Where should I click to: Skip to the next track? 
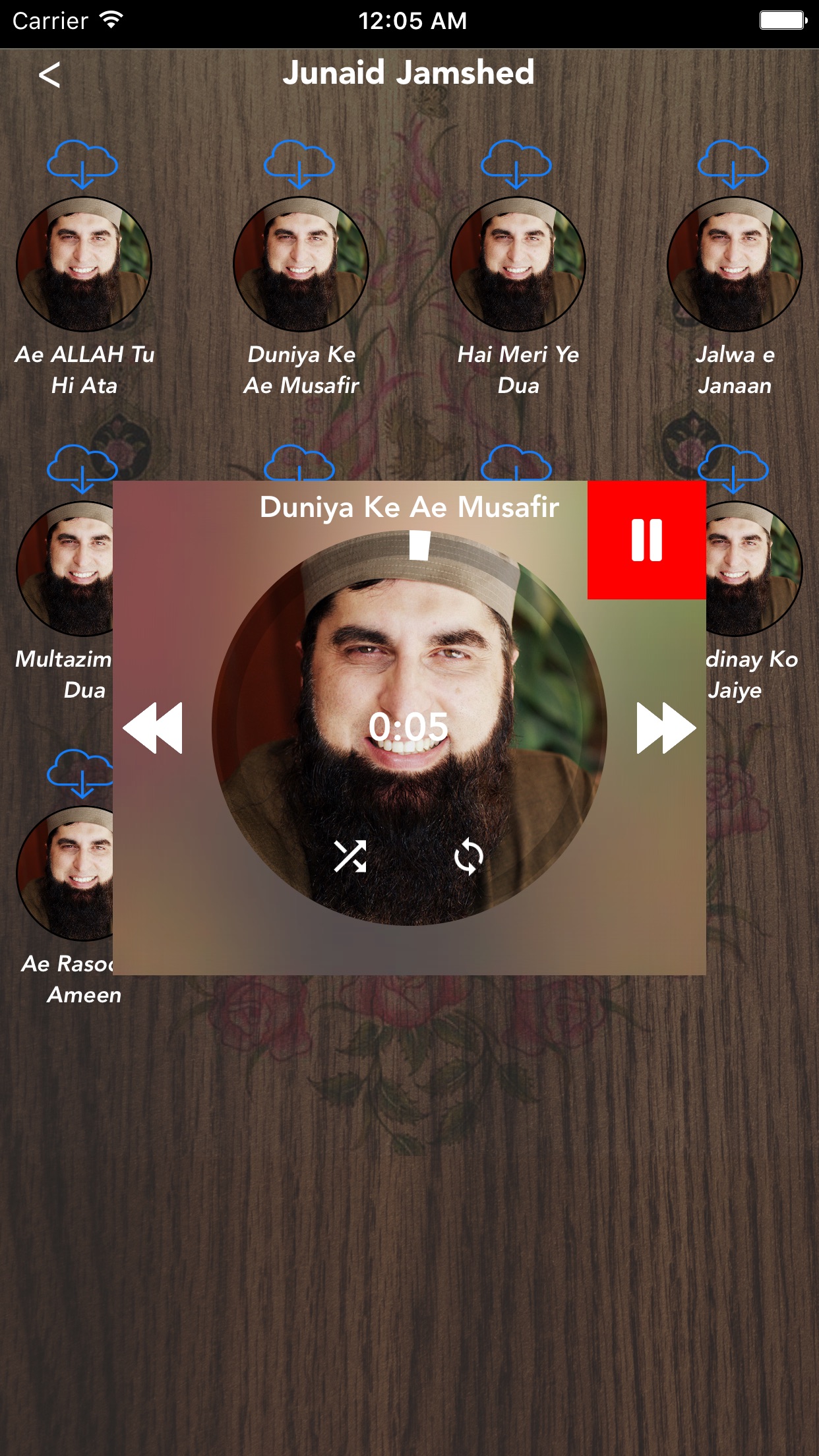(665, 728)
